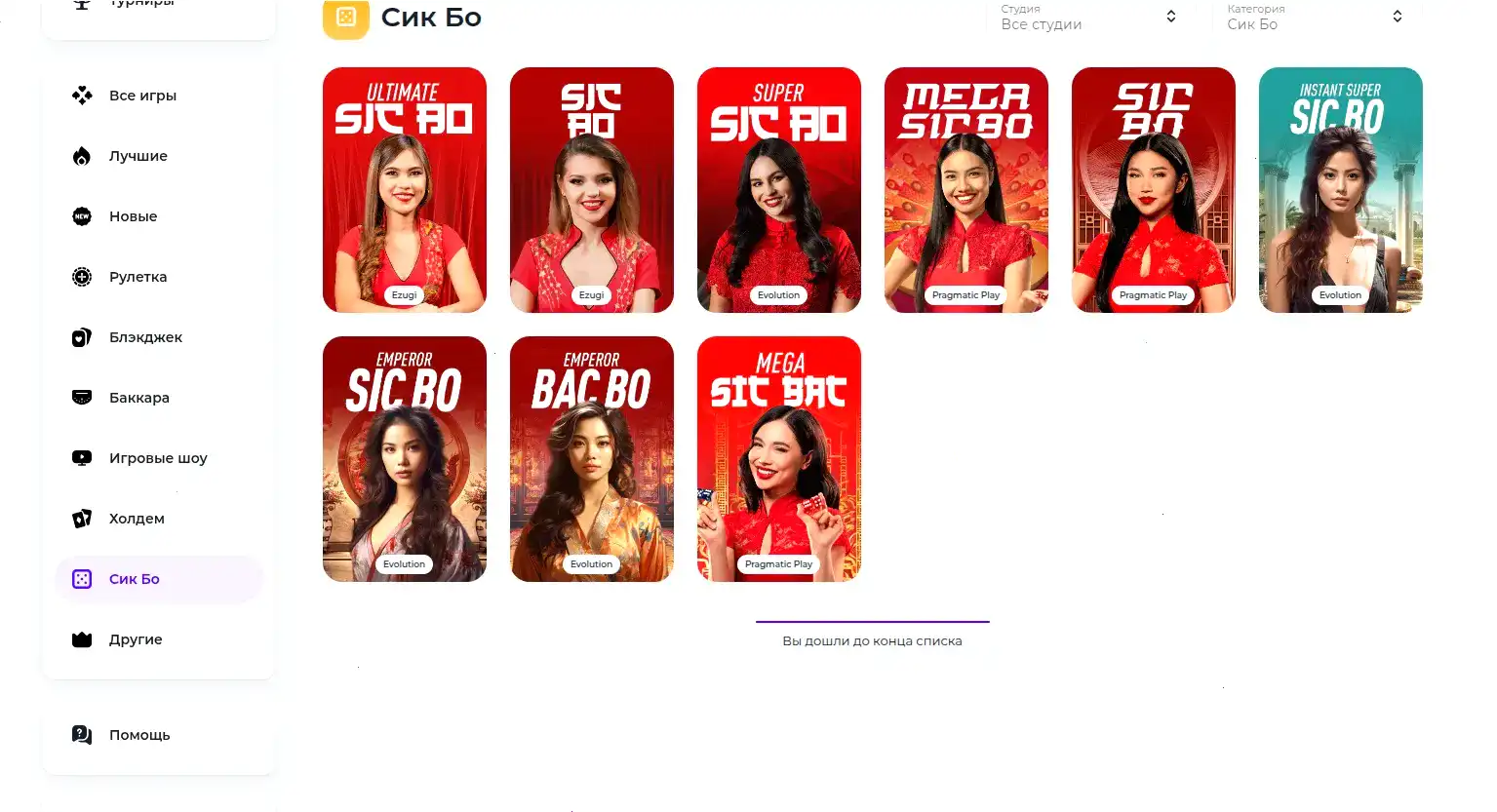Select the Холдем category
Screen dimensions: 1497x812
(x=137, y=519)
